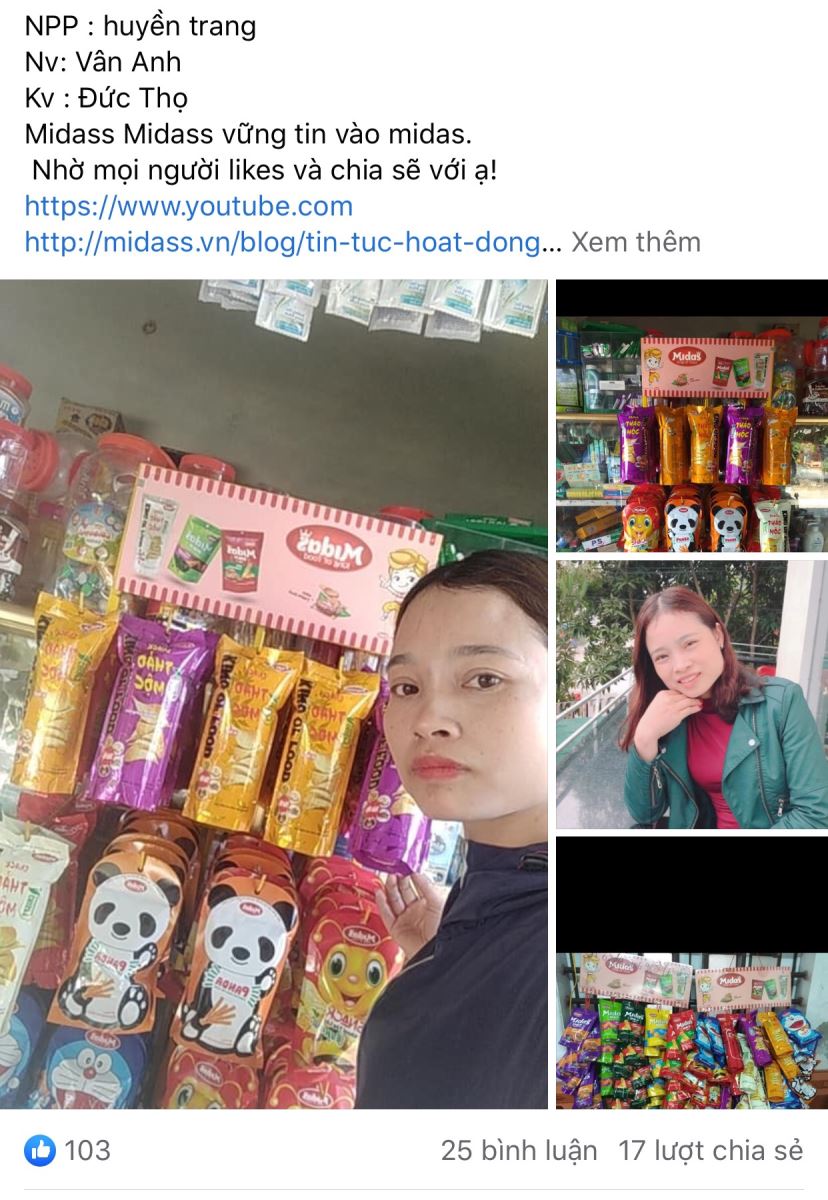Expand post text with Xem thêm
The height and width of the screenshot is (1200, 828).
click(636, 242)
